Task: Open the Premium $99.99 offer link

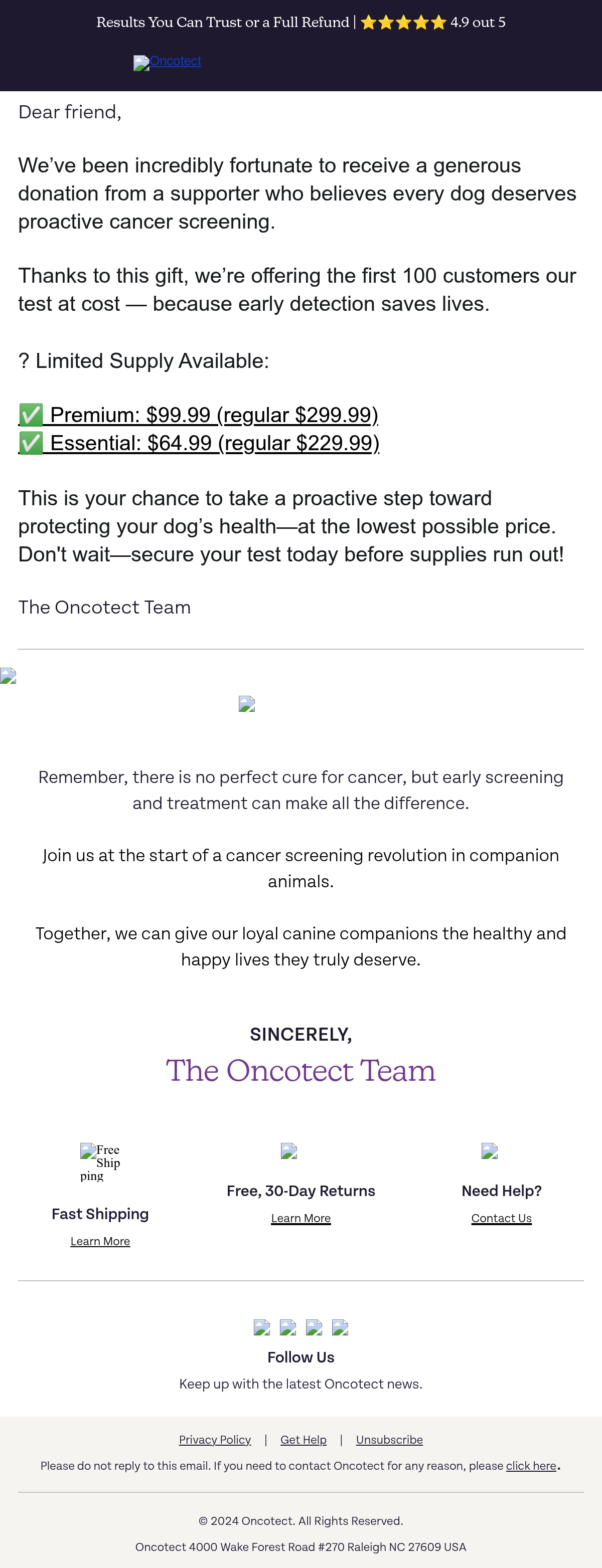Action: click(198, 415)
